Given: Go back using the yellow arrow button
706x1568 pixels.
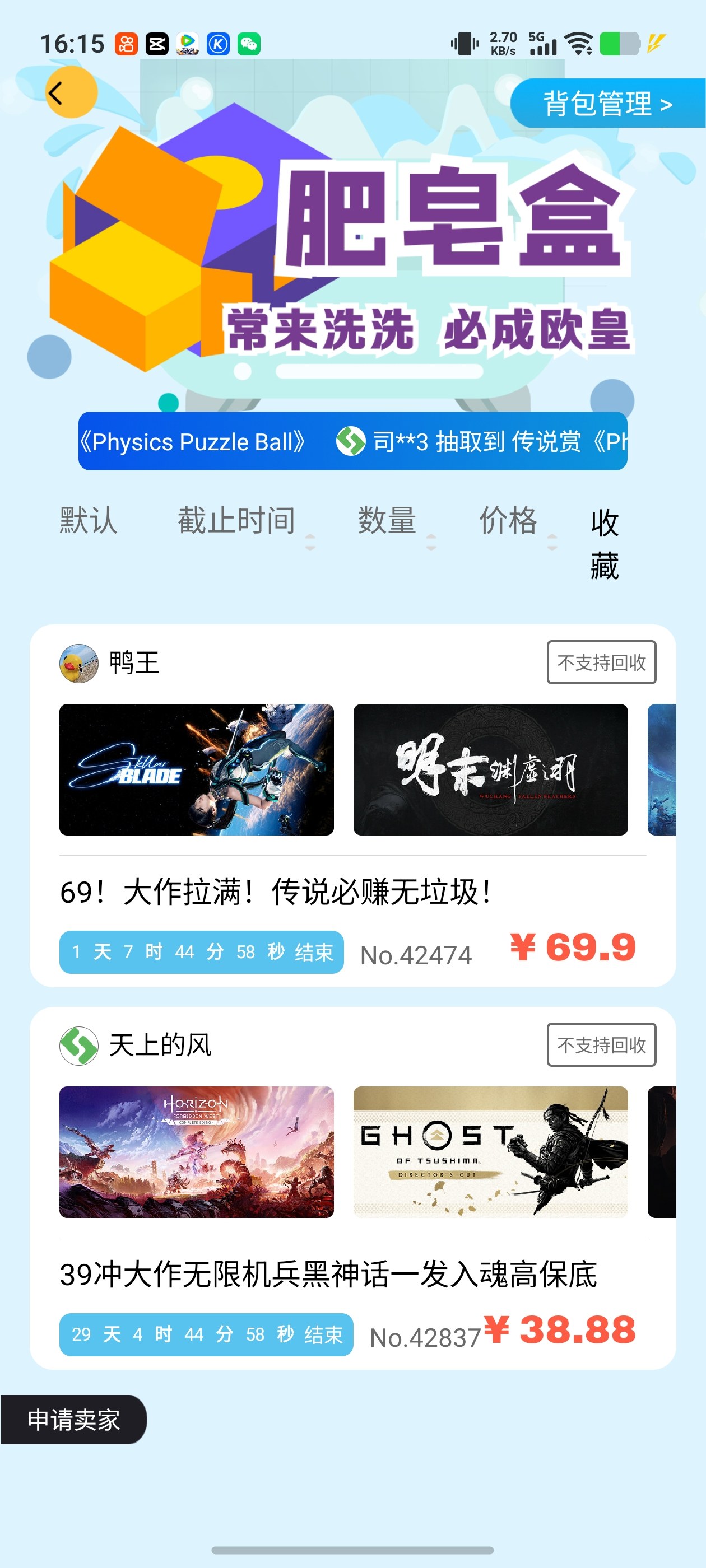Looking at the screenshot, I should coord(71,93).
